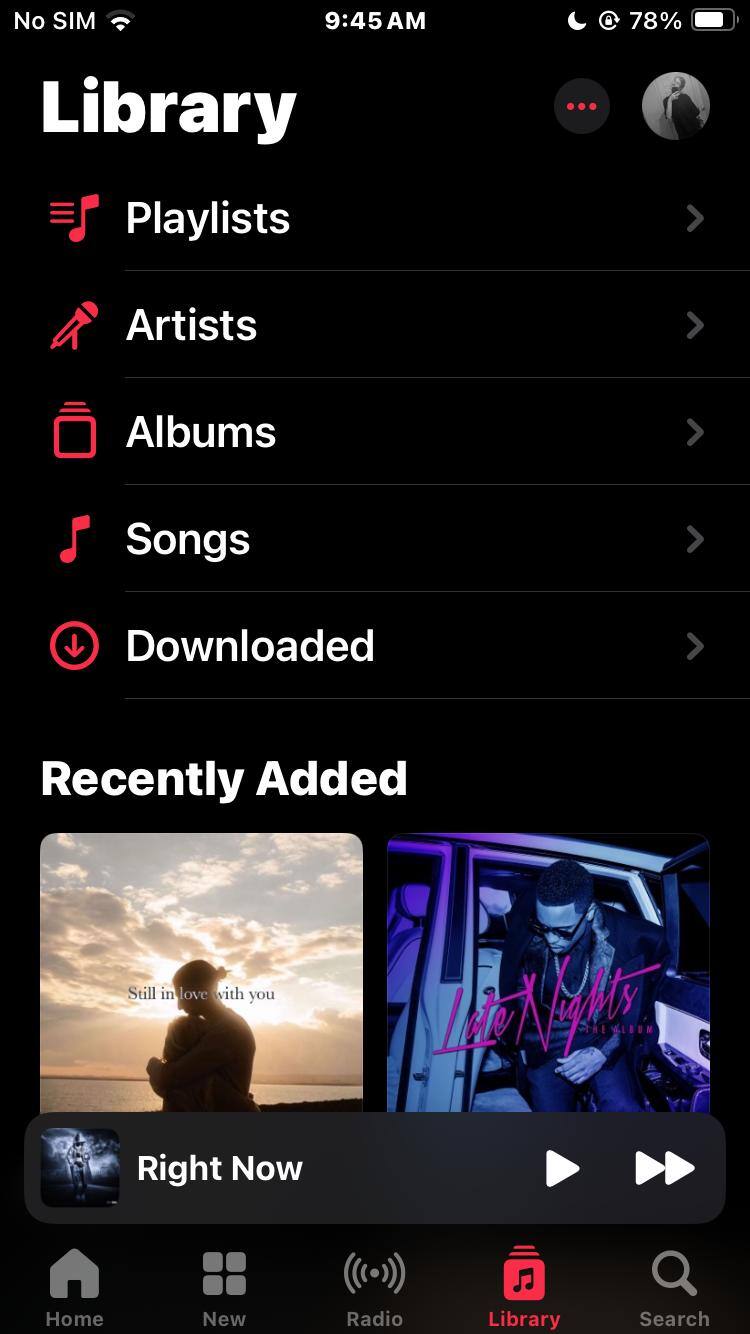Open Playlists in the library
750x1334 pixels.
click(x=375, y=218)
